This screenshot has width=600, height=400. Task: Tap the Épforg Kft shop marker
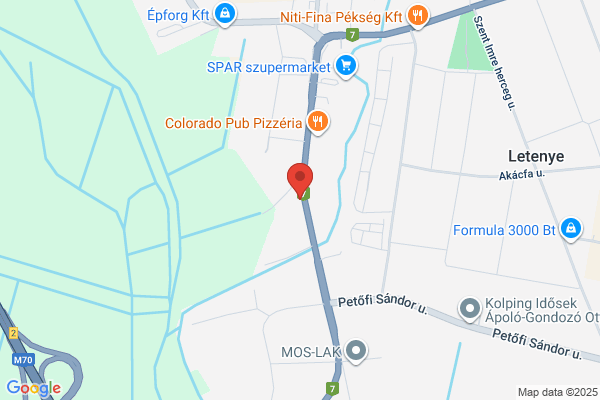pos(225,14)
